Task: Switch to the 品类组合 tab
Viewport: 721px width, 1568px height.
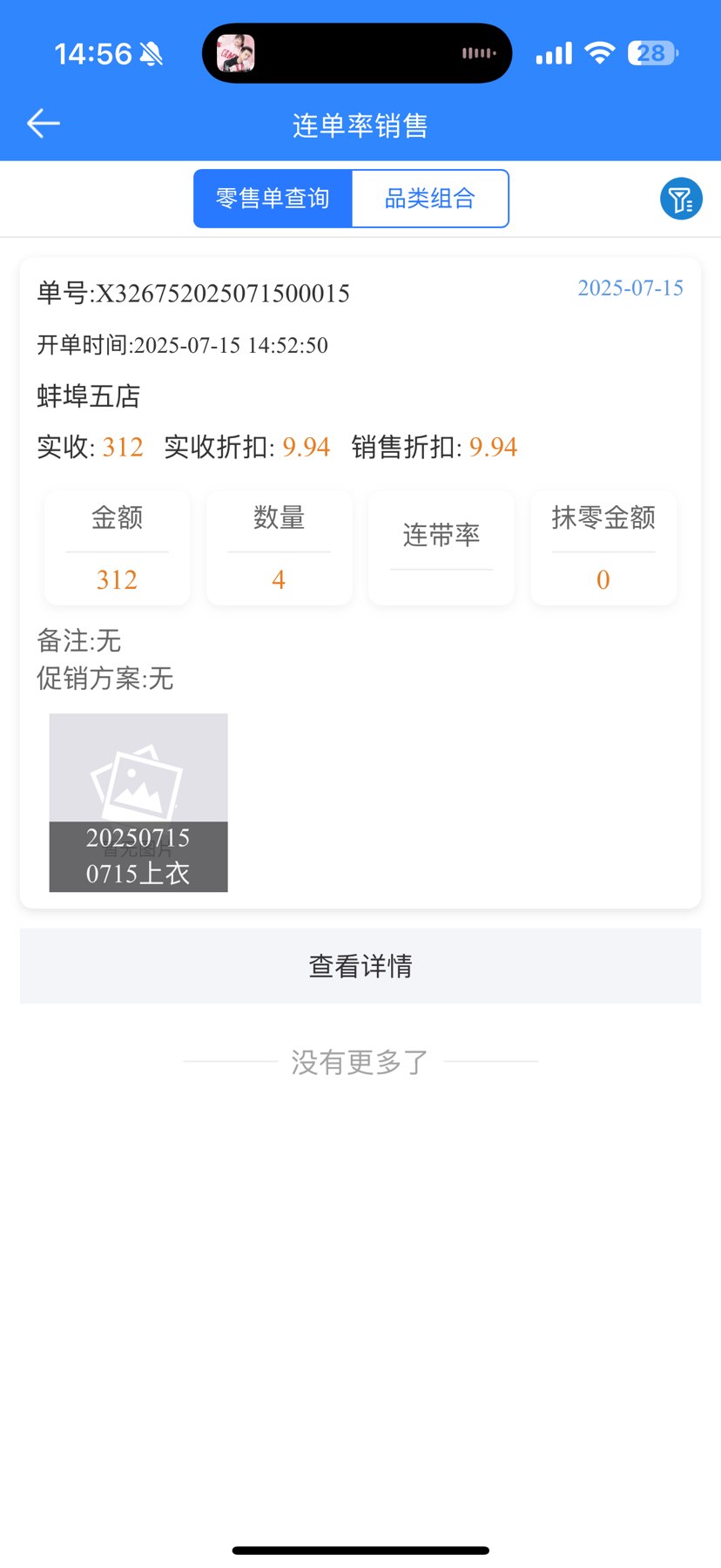Action: pyautogui.click(x=429, y=199)
